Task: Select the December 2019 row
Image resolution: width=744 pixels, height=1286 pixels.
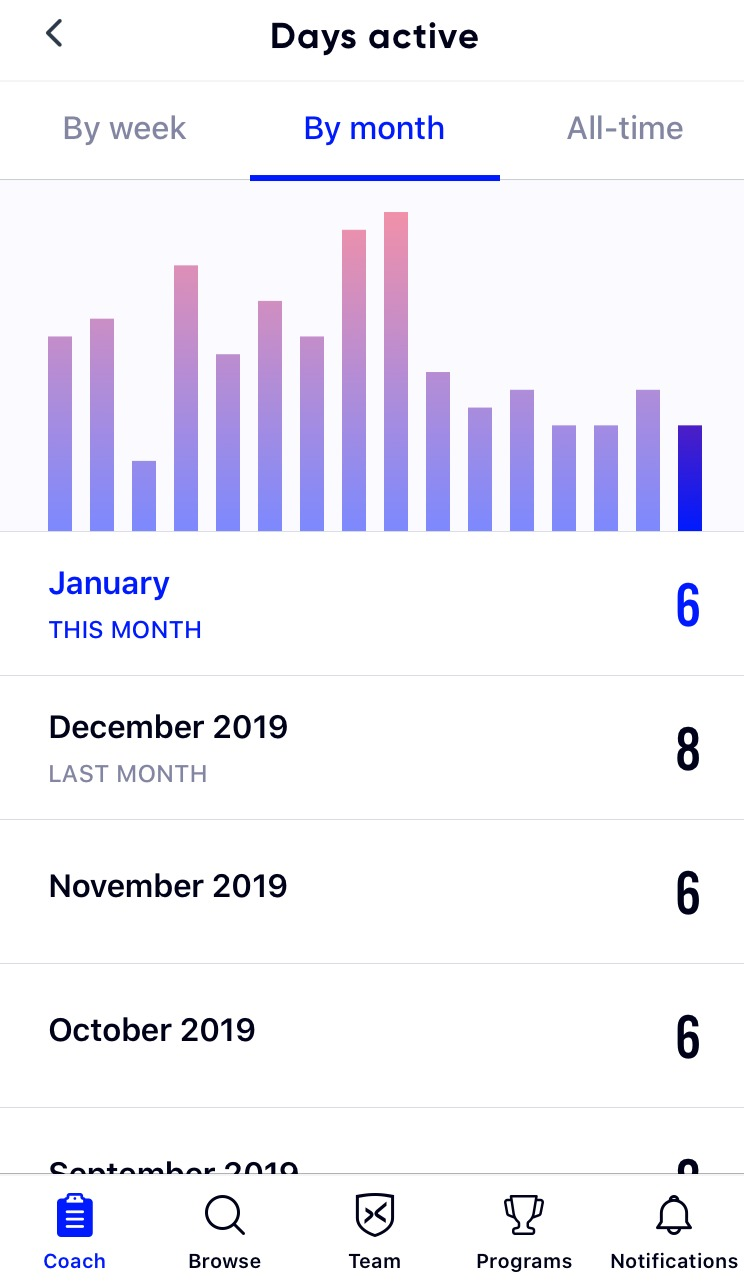Action: coord(372,748)
